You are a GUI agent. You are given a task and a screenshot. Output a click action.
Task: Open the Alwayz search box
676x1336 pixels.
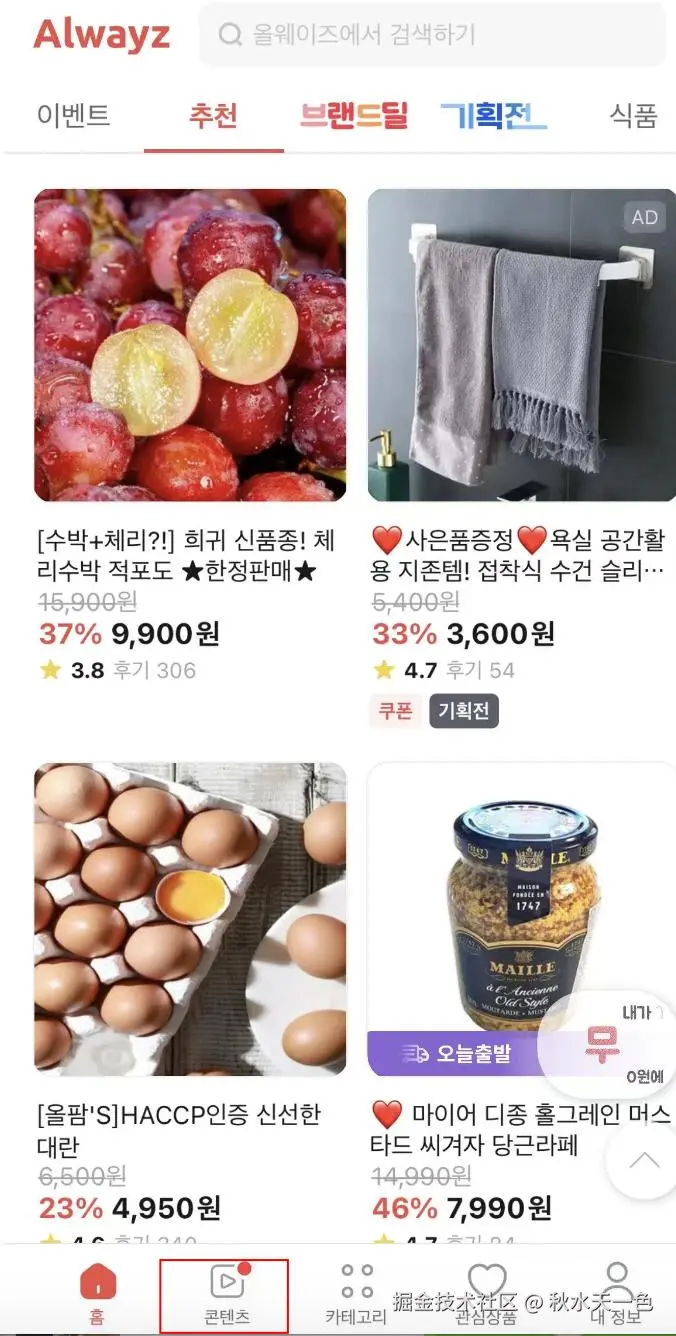pos(432,35)
